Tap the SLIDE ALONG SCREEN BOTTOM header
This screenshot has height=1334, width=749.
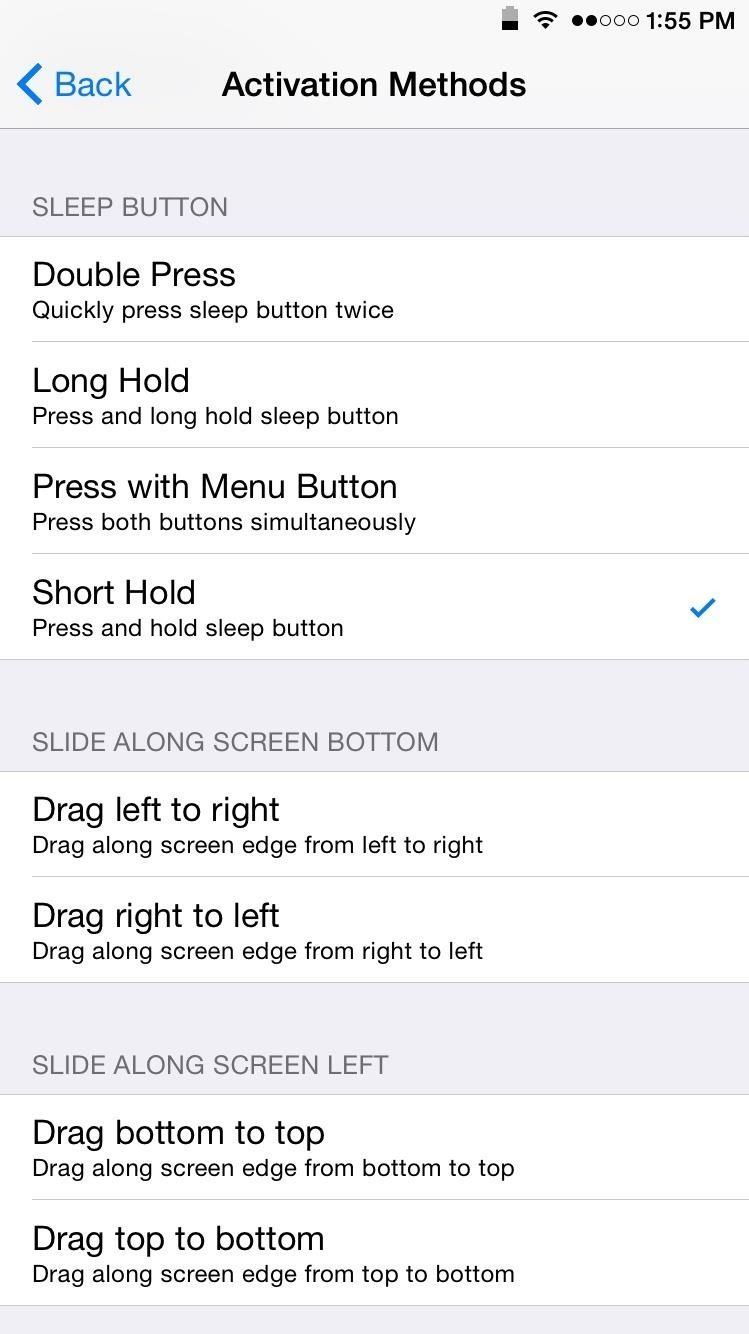(x=236, y=742)
